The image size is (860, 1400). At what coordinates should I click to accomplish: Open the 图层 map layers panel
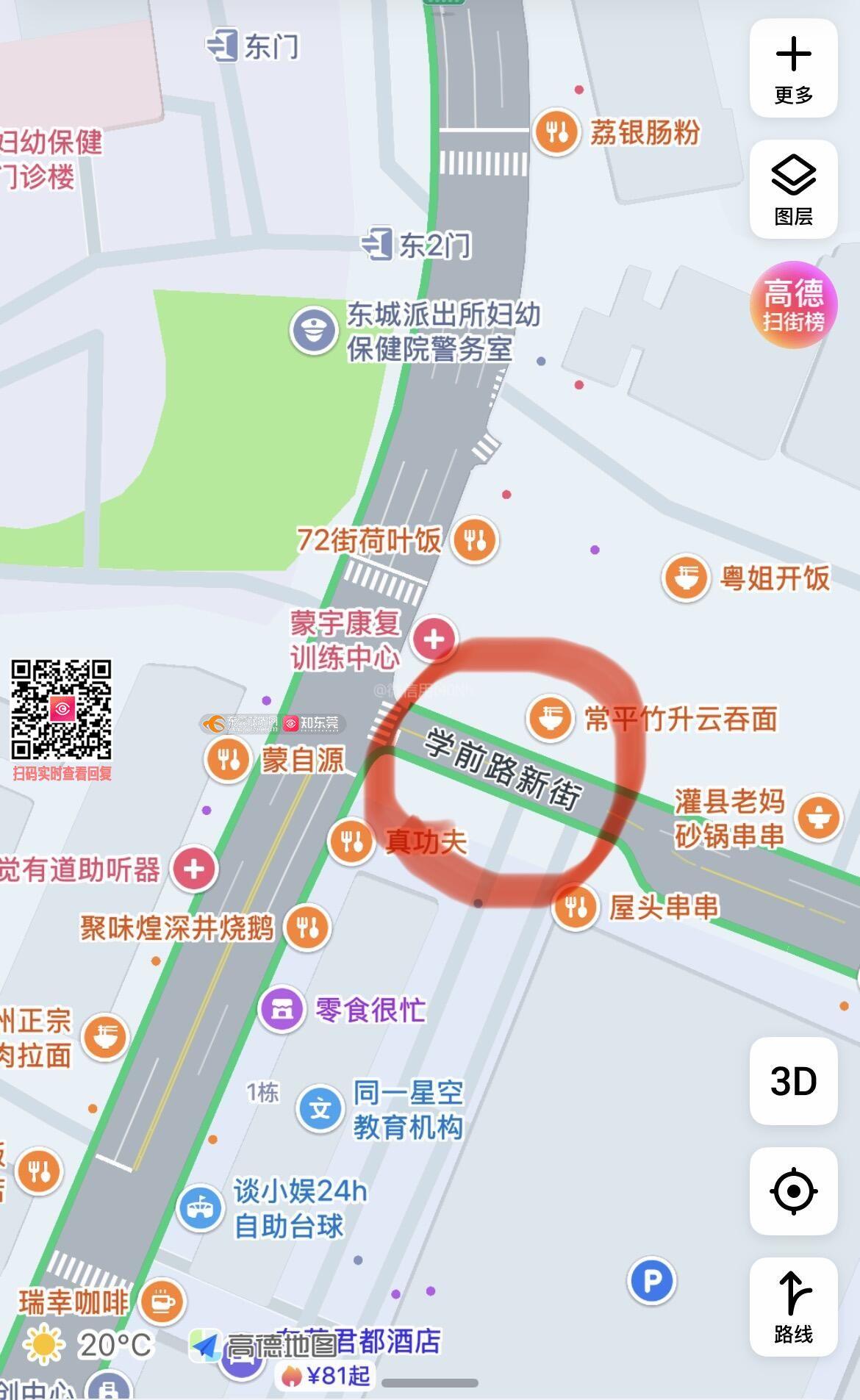(x=793, y=189)
